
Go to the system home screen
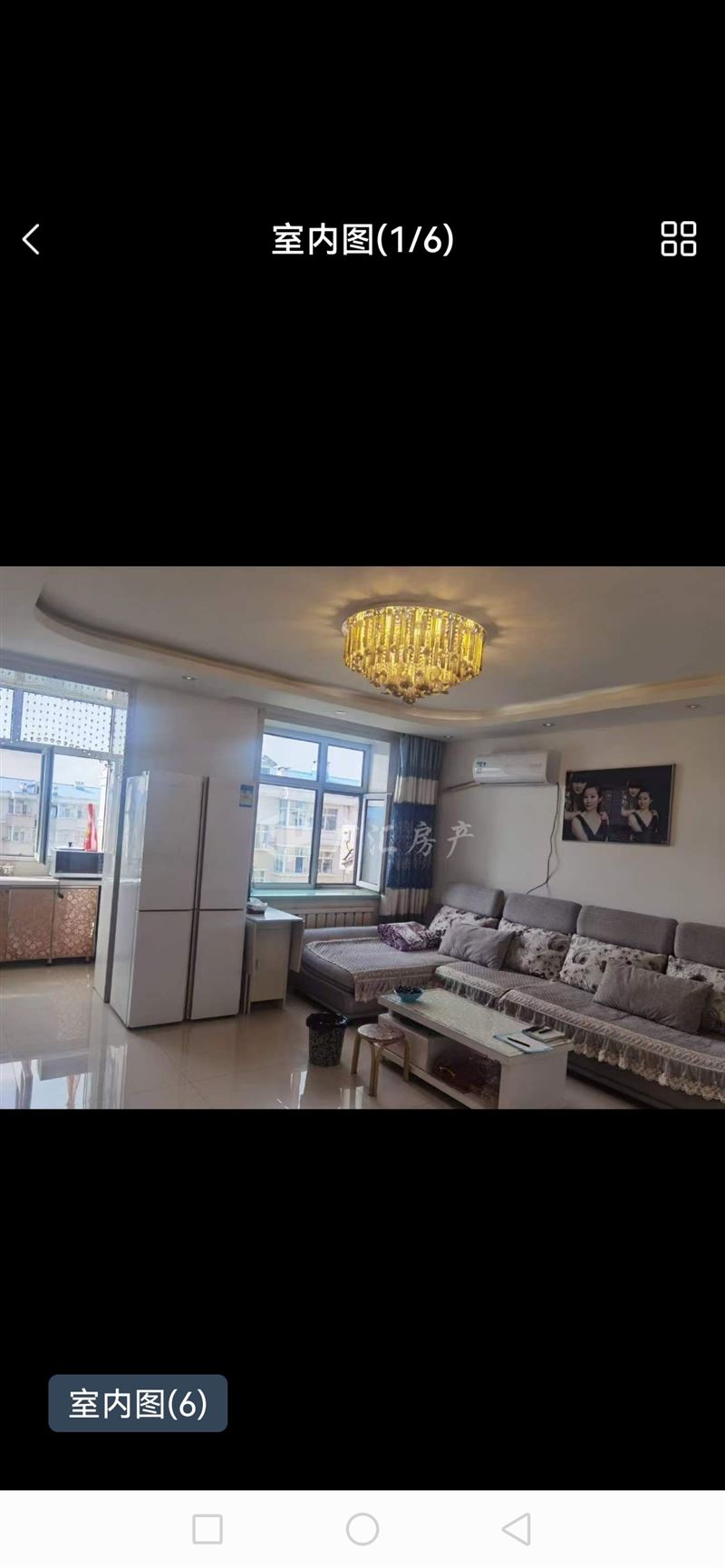[x=362, y=1529]
